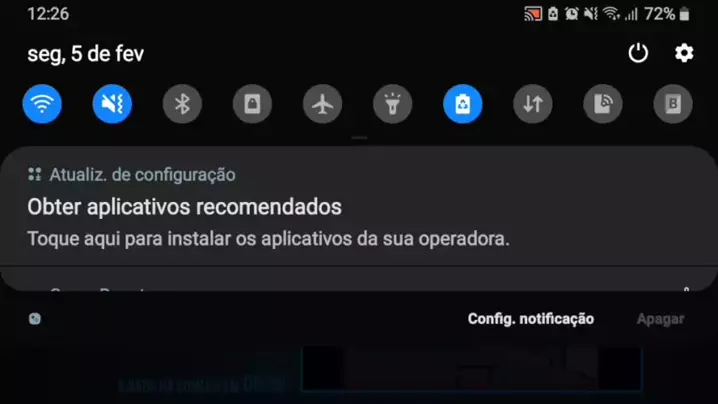Viewport: 718px width, 404px height.
Task: Open the power menu icon
Action: (x=638, y=53)
